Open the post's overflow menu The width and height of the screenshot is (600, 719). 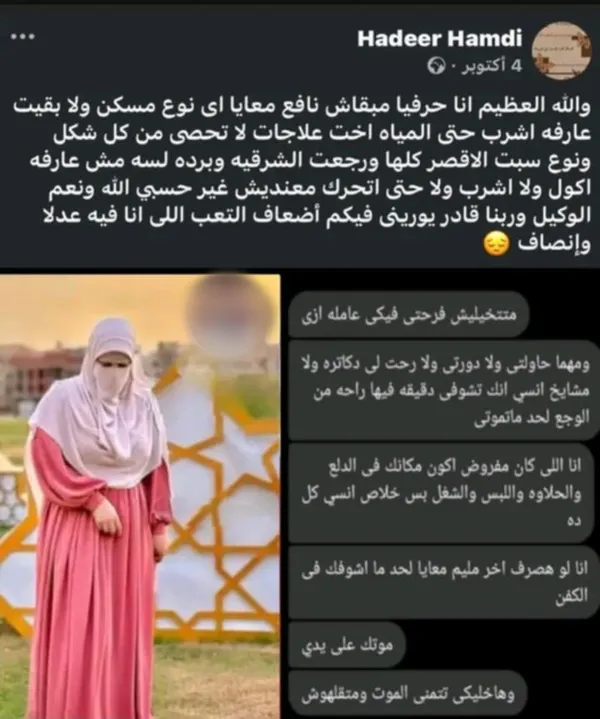[22, 38]
